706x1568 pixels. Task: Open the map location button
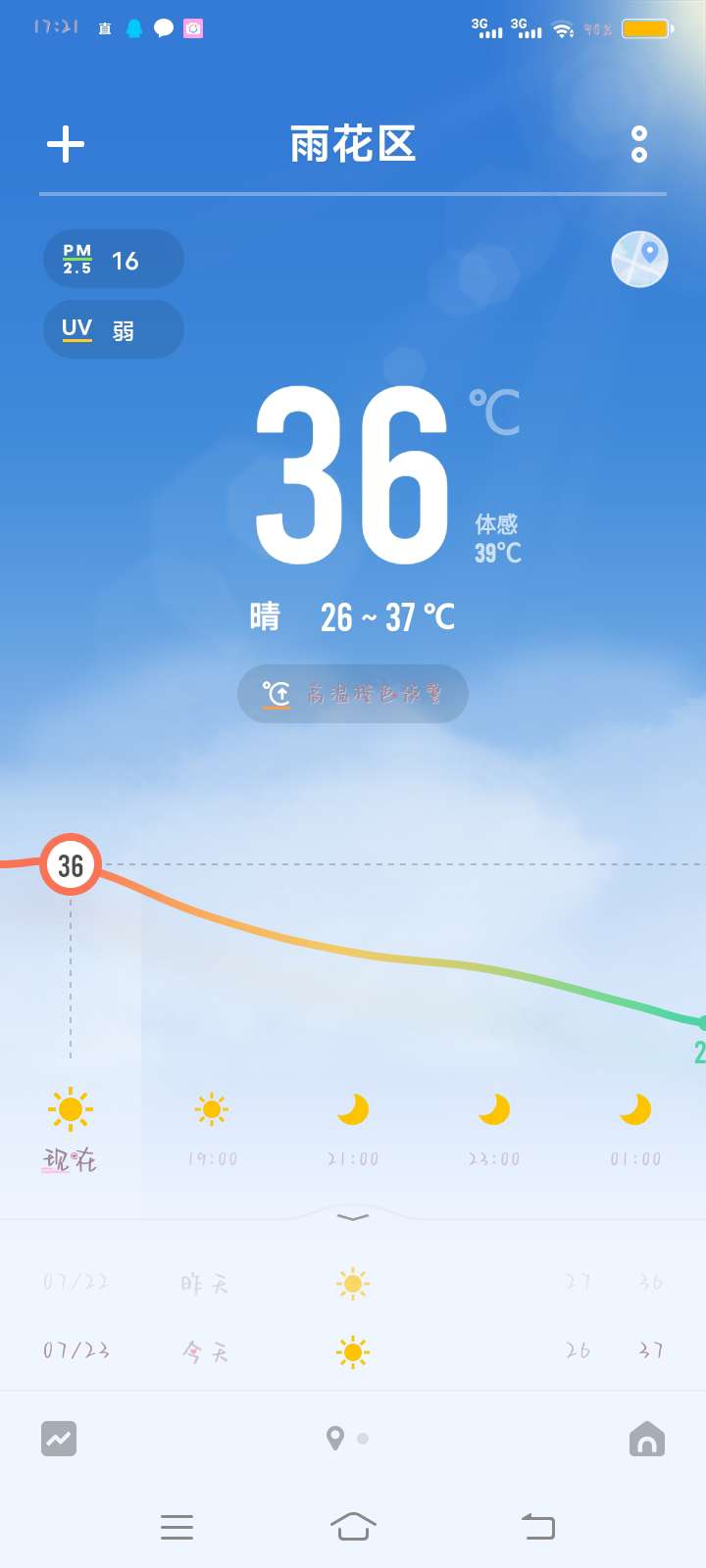pyautogui.click(x=639, y=260)
